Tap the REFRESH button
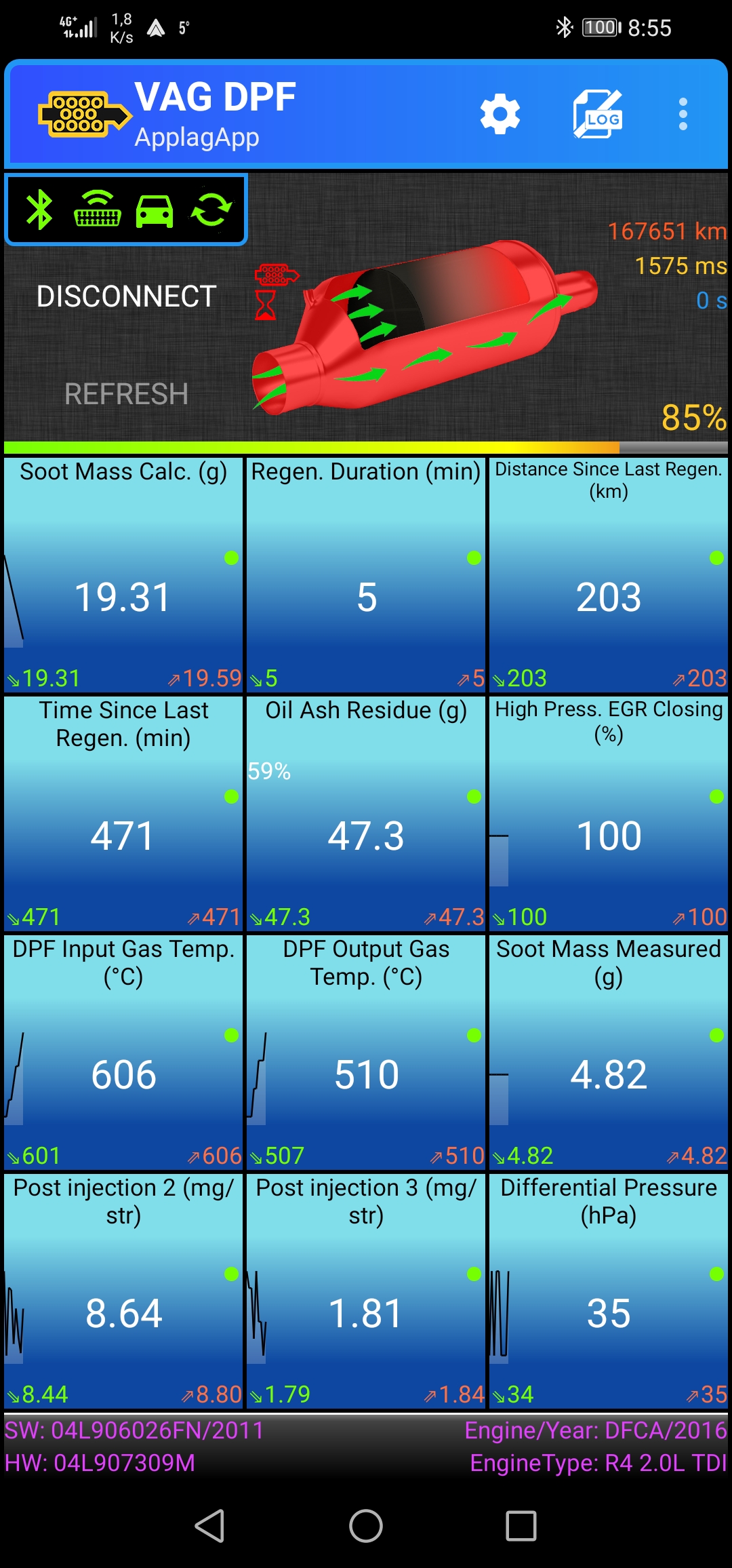The width and height of the screenshot is (732, 1568). (126, 394)
